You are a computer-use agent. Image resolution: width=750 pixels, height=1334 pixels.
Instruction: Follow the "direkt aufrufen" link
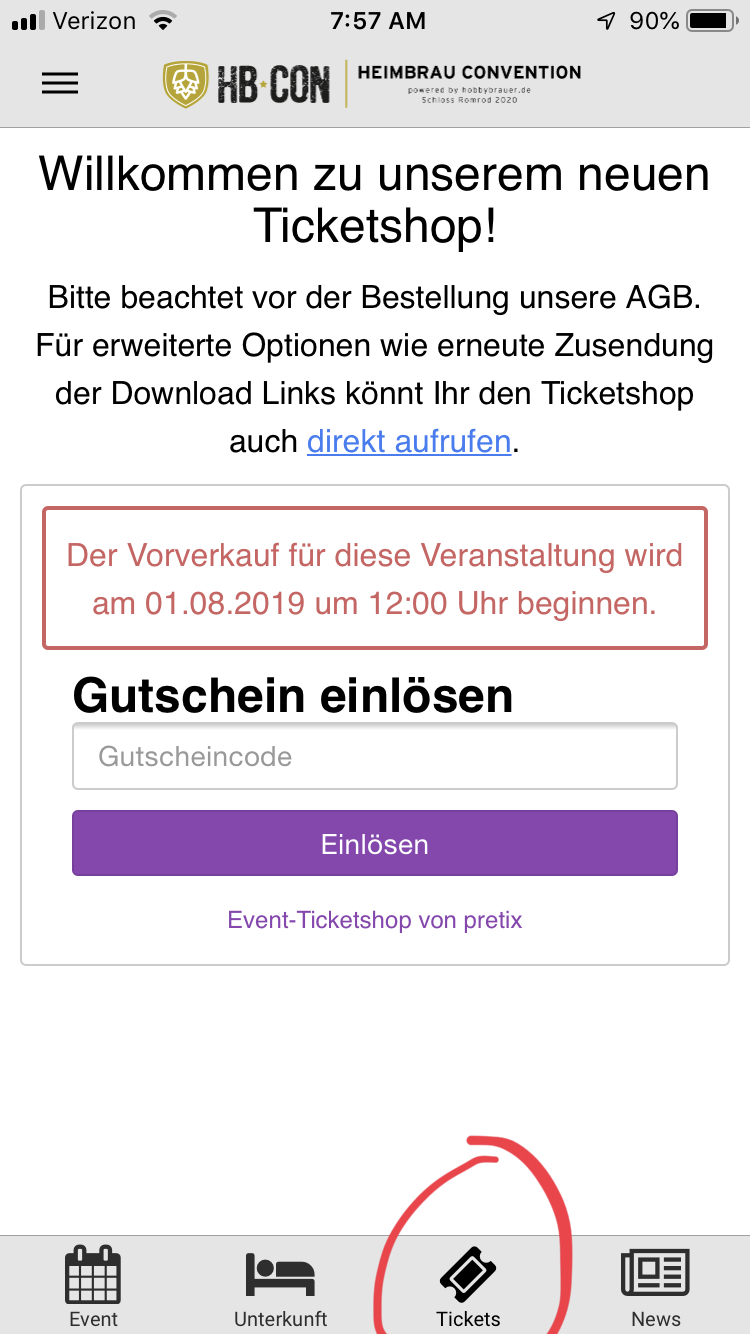pyautogui.click(x=409, y=441)
